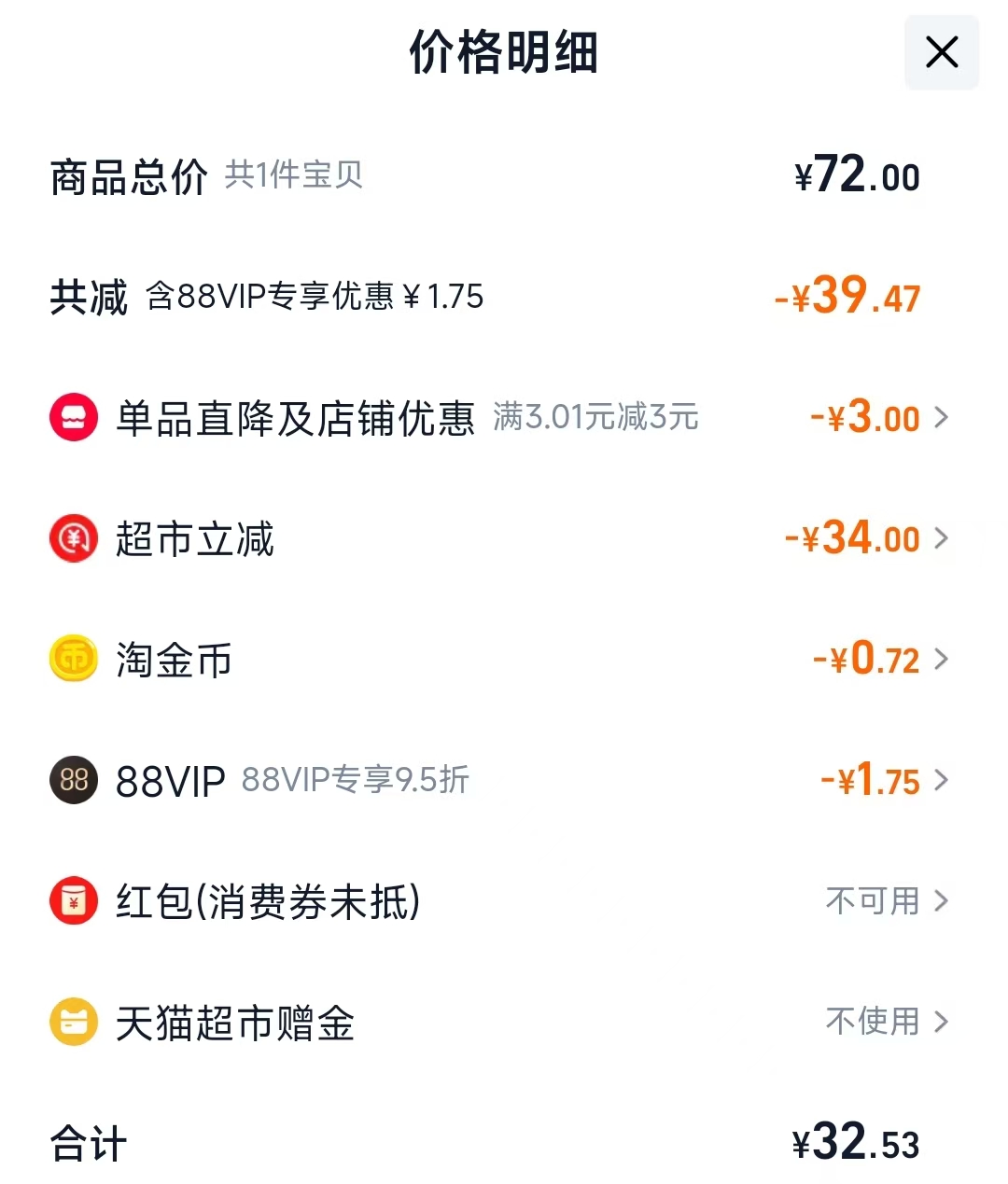Click the 单品直降及店铺优惠 red coupon icon
Image resolution: width=1008 pixels, height=1184 pixels.
[73, 417]
